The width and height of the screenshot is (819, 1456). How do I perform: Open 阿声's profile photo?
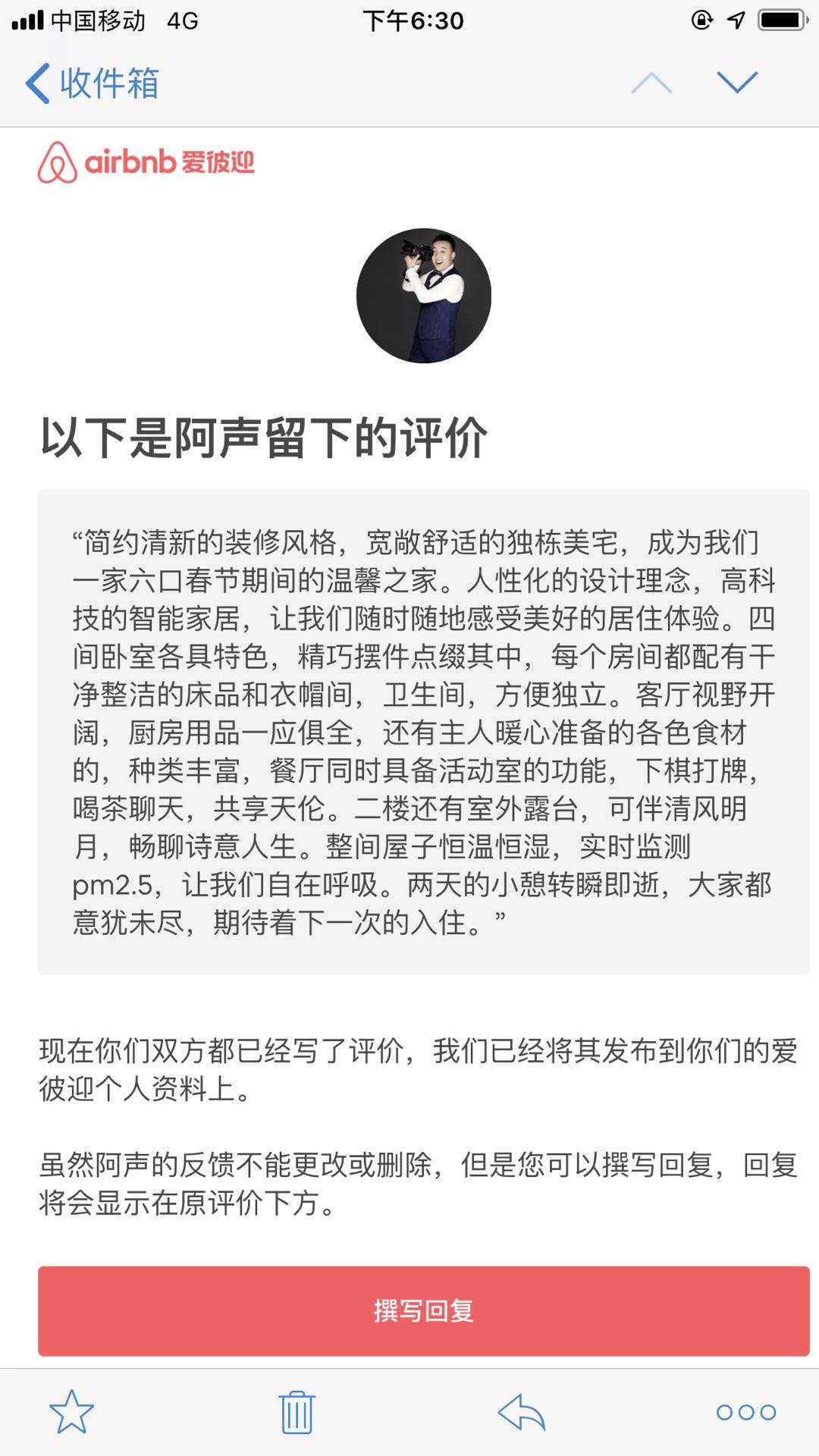(x=424, y=296)
